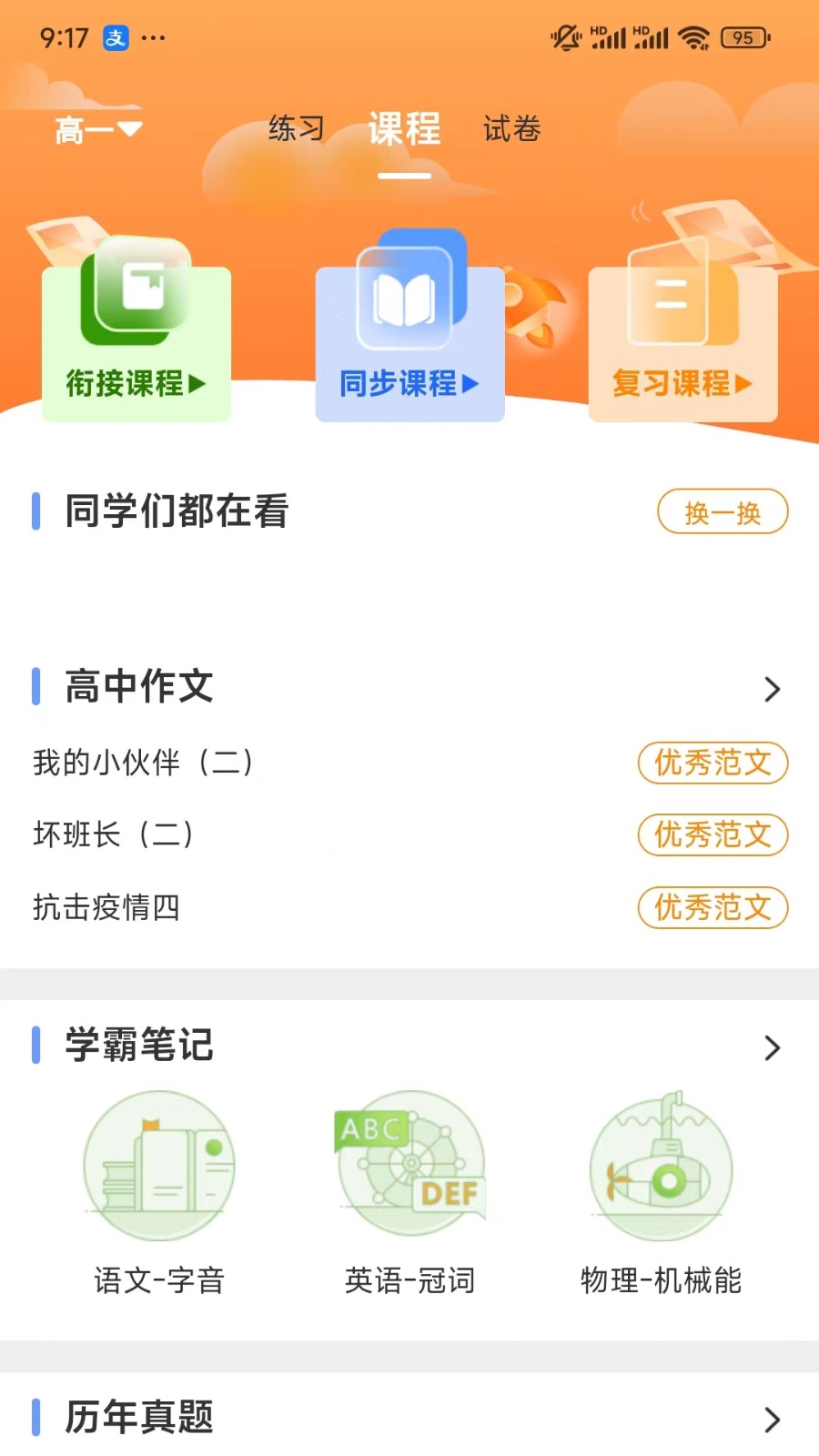Switch to the 试卷 tab
This screenshot has height=1456, width=819.
pyautogui.click(x=511, y=129)
